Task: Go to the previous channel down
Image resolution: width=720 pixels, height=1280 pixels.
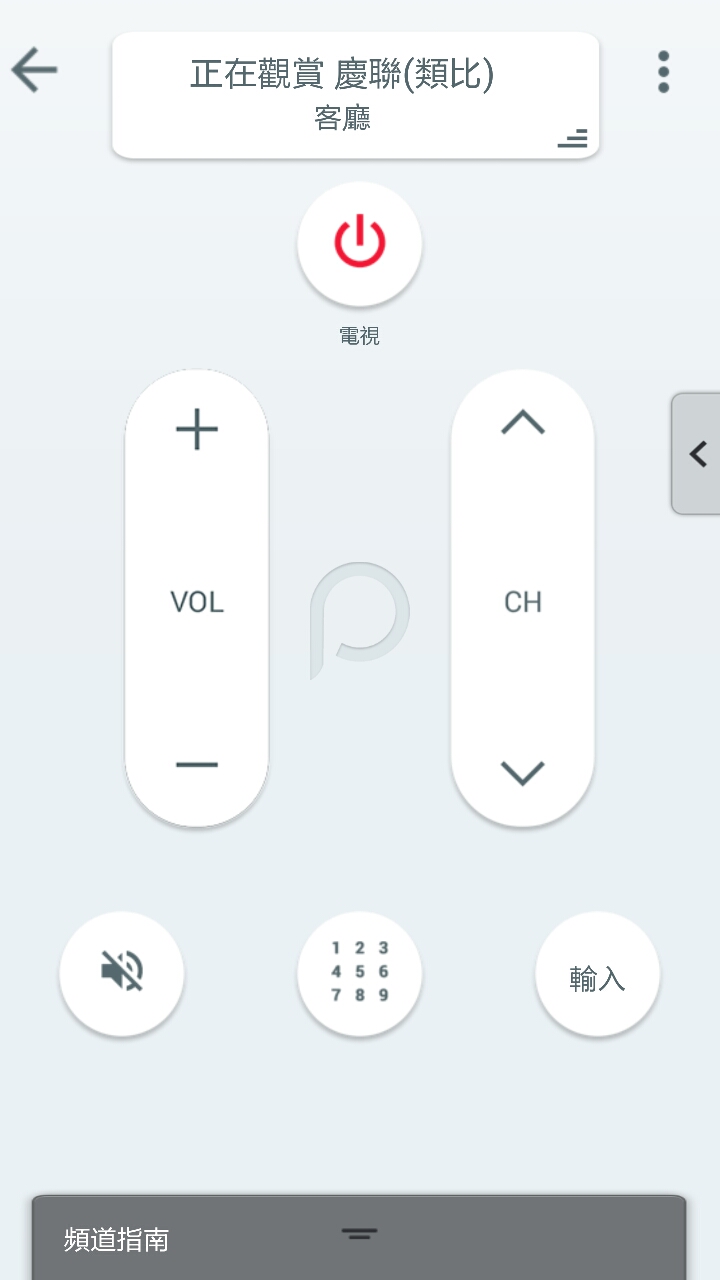Action: pos(522,772)
